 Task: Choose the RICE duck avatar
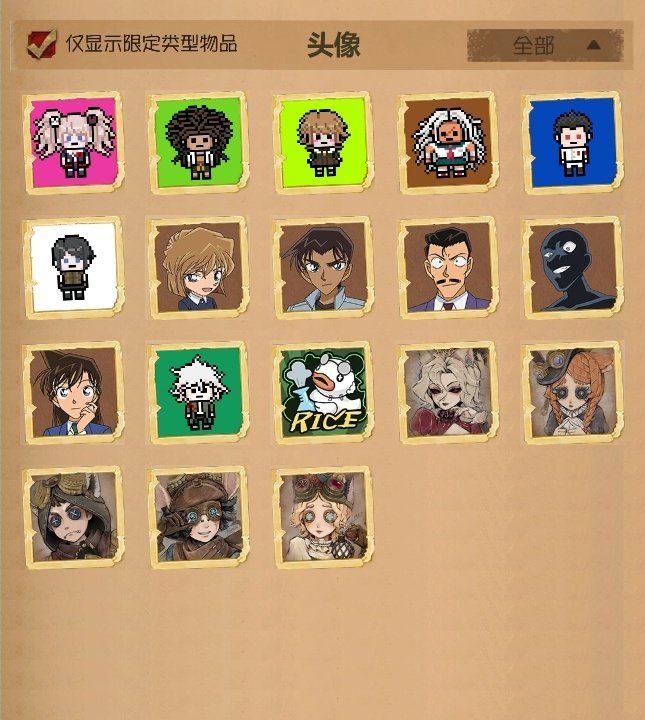(x=323, y=392)
